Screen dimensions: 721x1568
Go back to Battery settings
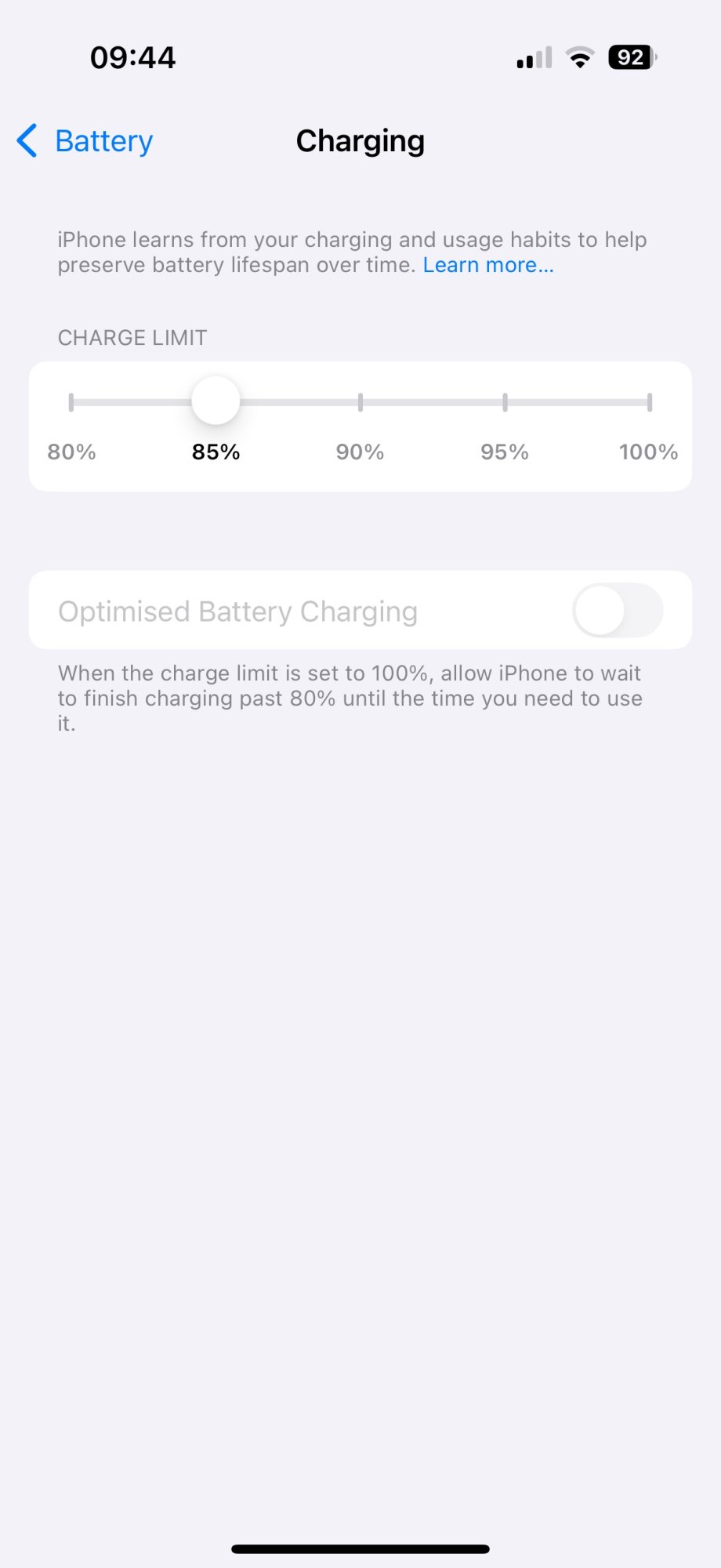85,141
